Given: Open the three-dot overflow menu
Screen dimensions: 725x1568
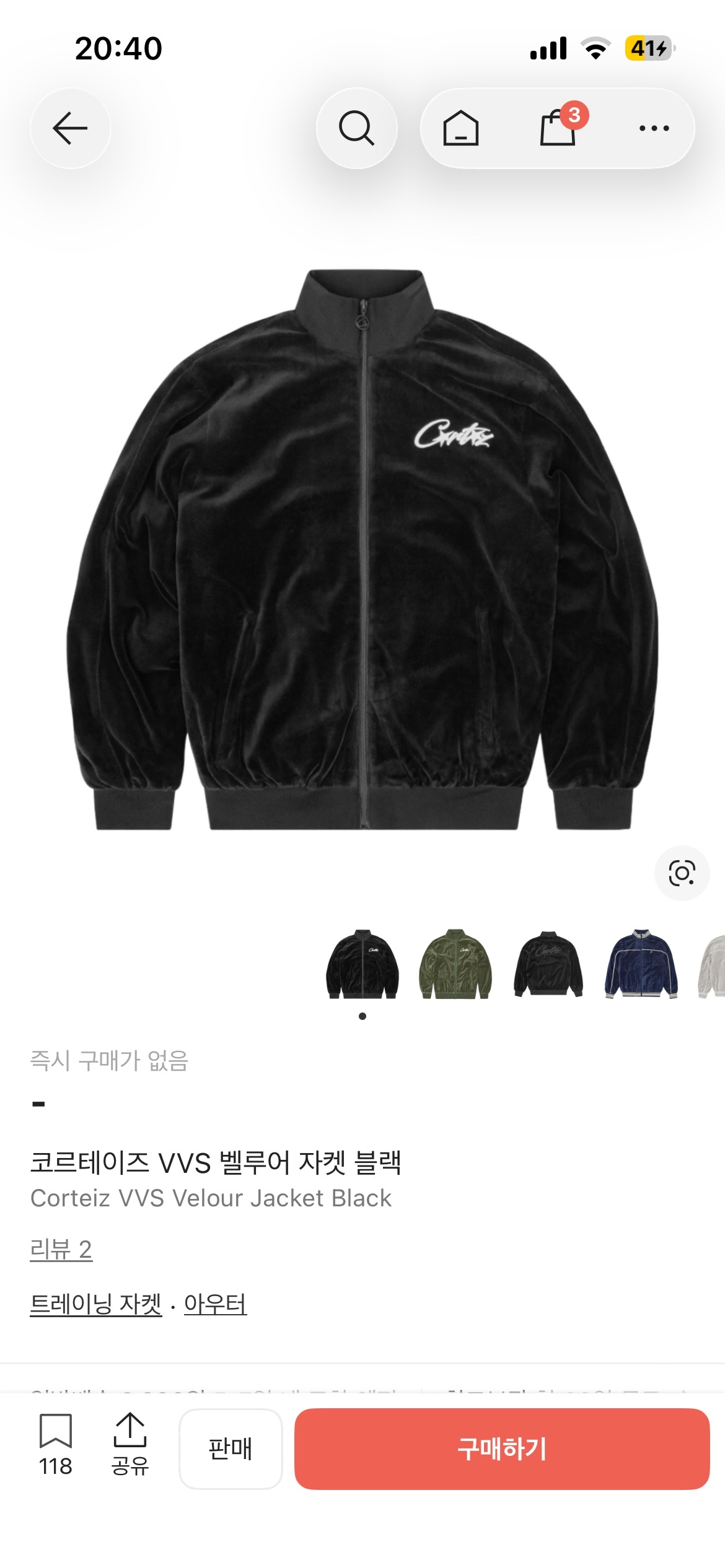Looking at the screenshot, I should 654,128.
